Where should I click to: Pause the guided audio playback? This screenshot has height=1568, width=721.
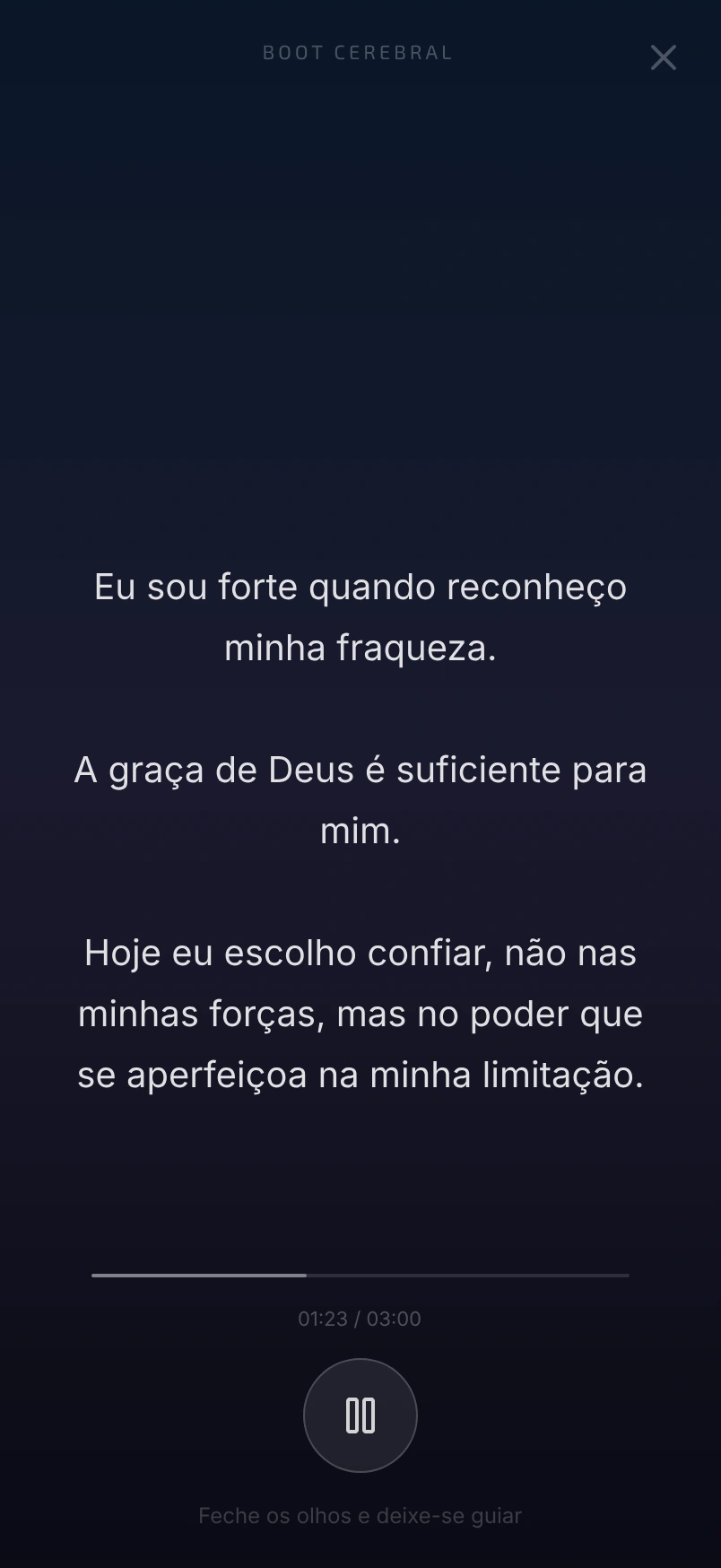pyautogui.click(x=360, y=1415)
